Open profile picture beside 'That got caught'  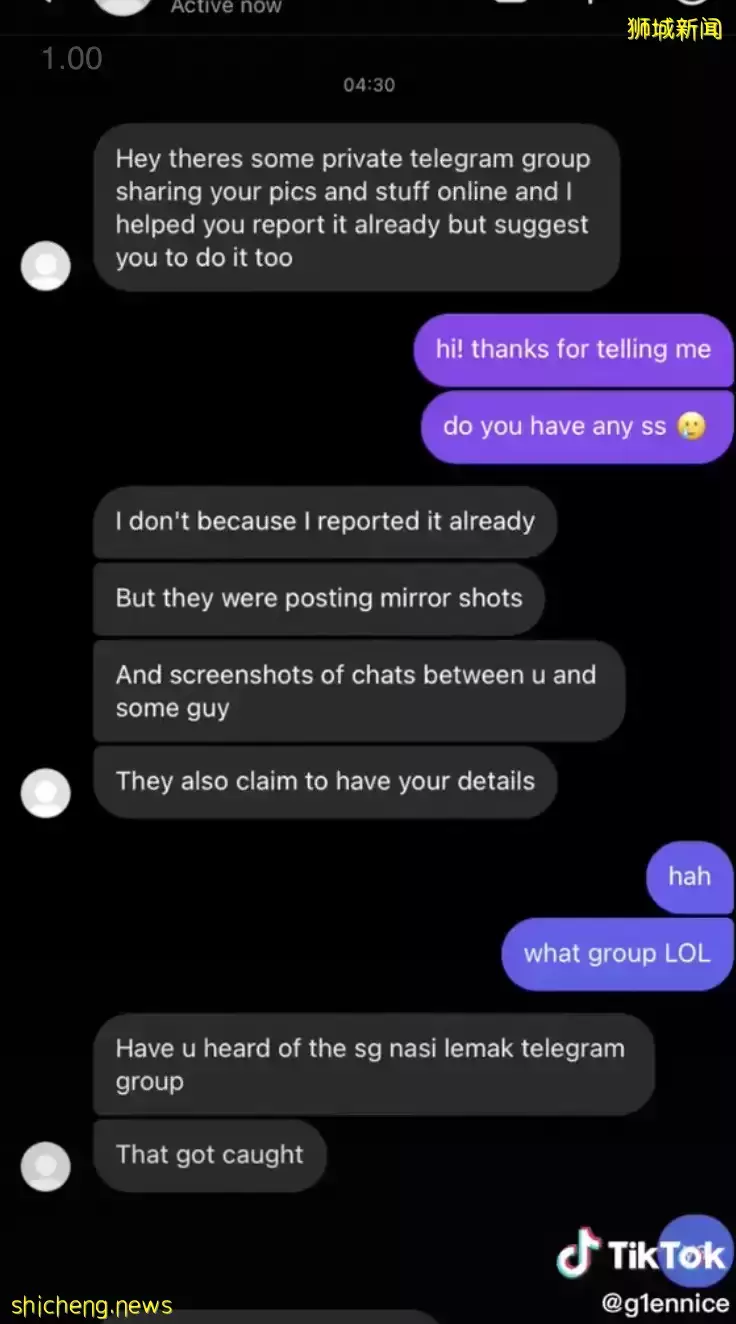(46, 1166)
